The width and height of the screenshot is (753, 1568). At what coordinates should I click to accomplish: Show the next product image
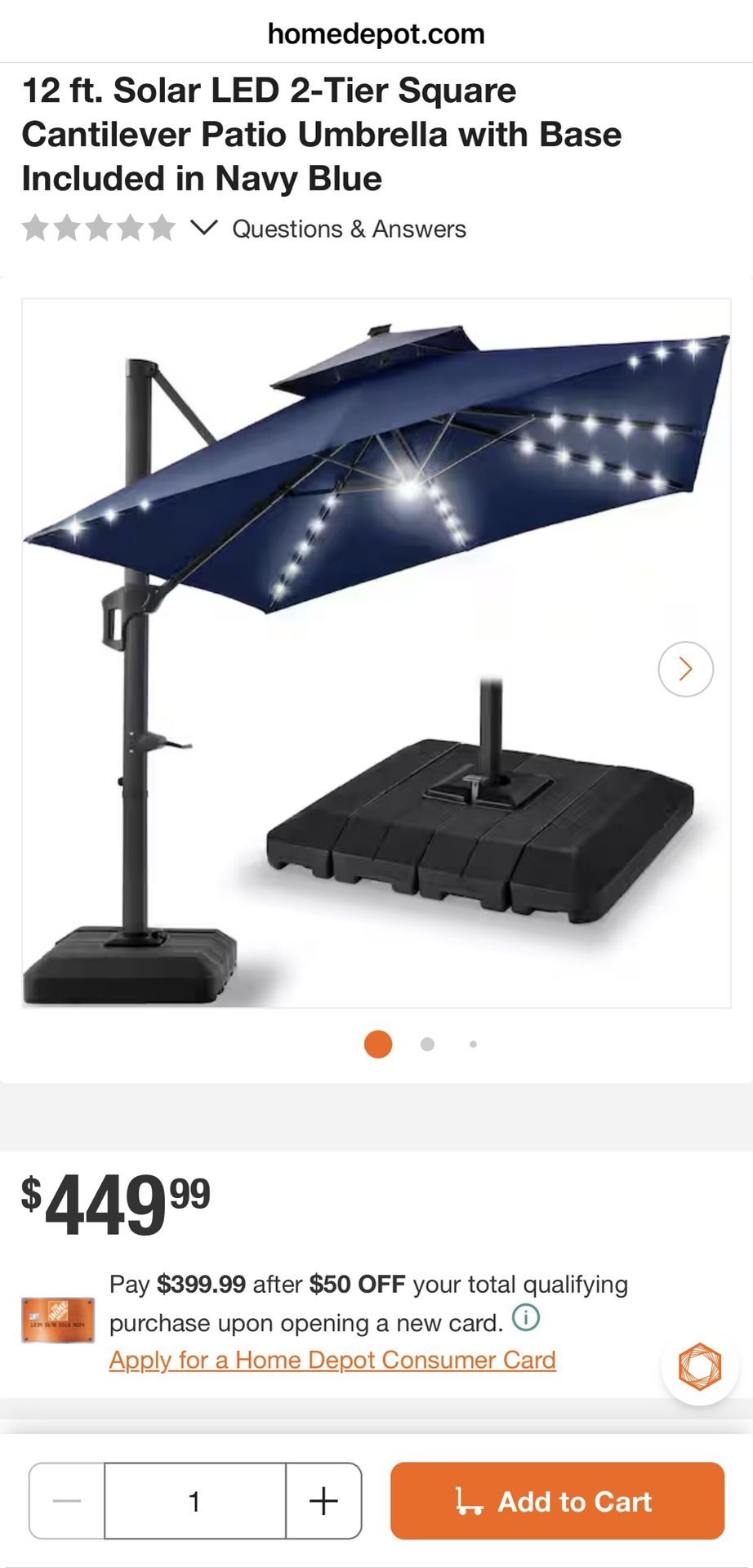pyautogui.click(x=685, y=669)
